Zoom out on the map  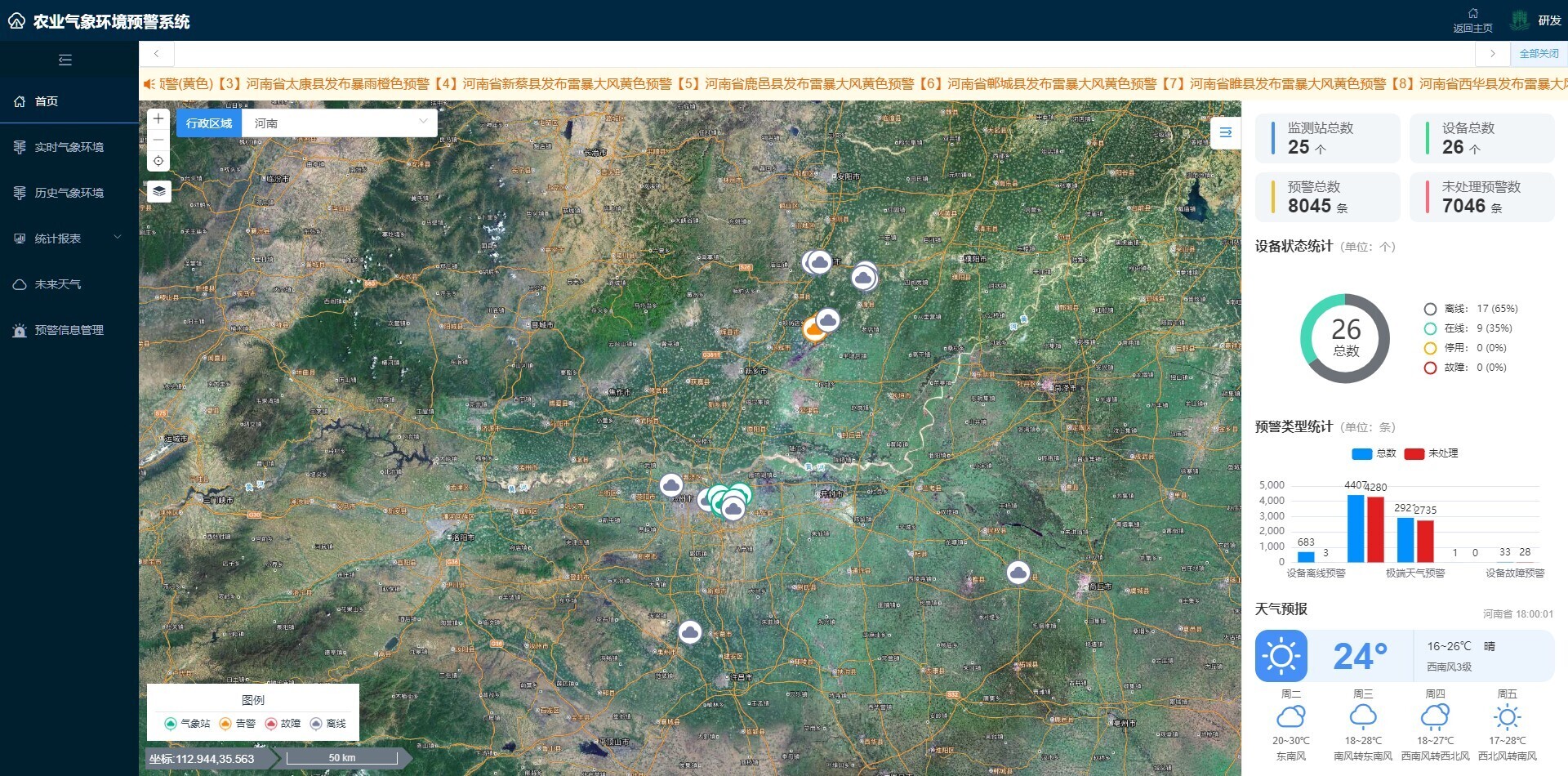click(158, 140)
